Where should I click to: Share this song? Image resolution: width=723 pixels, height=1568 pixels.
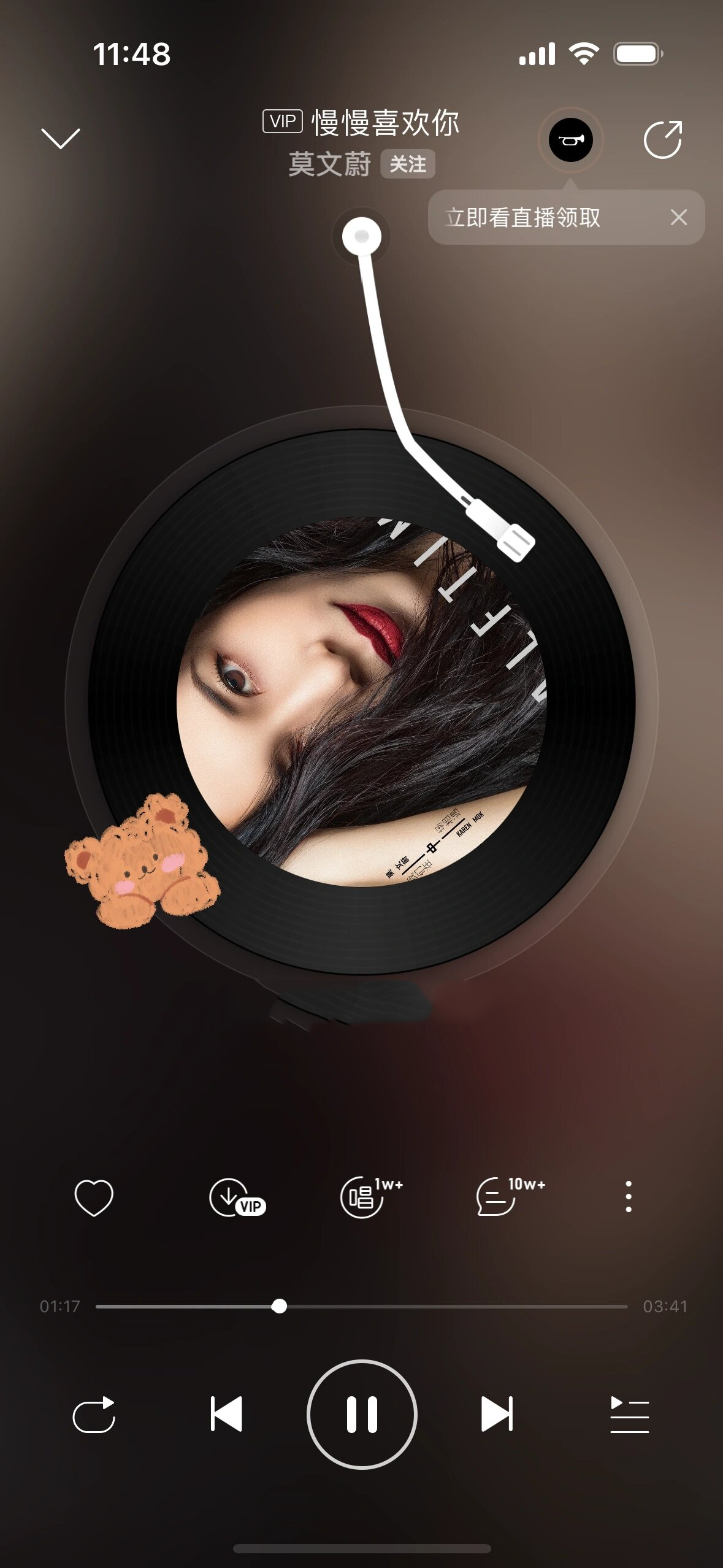[x=663, y=140]
